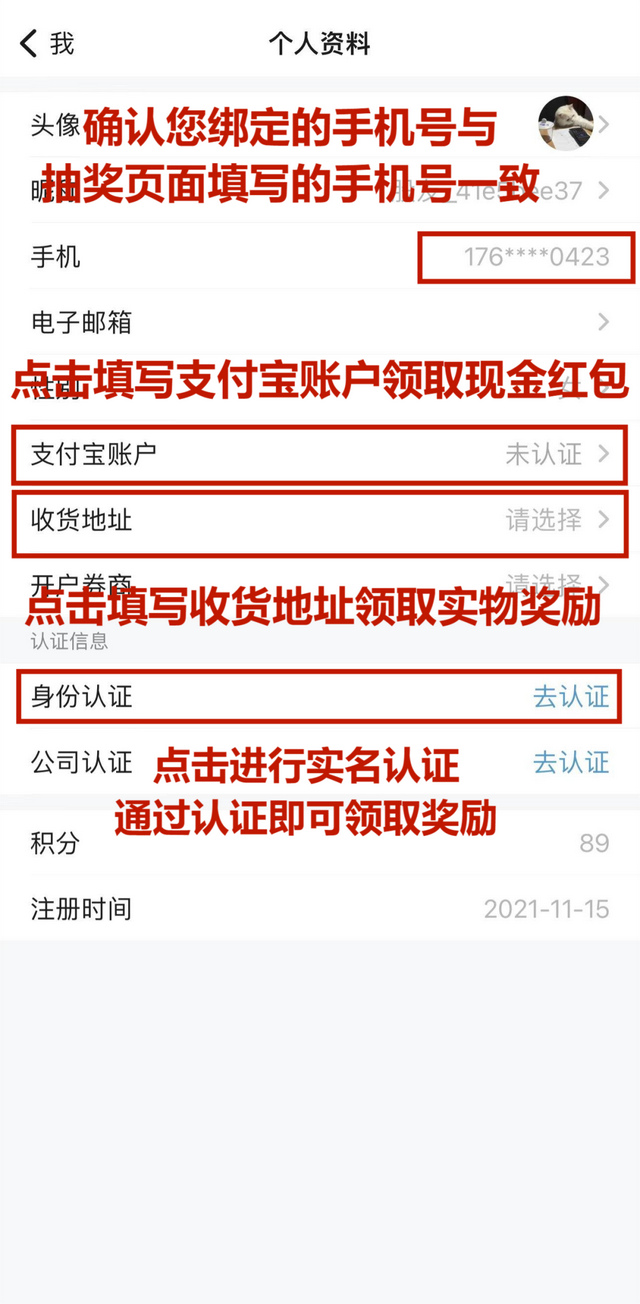Go back to the 我 page
Viewport: 640px width, 1304px height.
[x=46, y=44]
